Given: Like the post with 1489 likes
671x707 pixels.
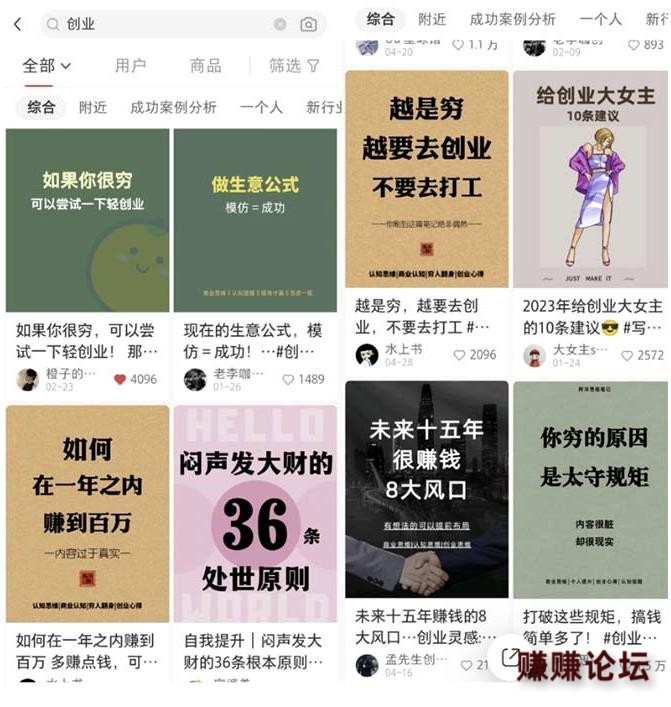Looking at the screenshot, I should 288,379.
